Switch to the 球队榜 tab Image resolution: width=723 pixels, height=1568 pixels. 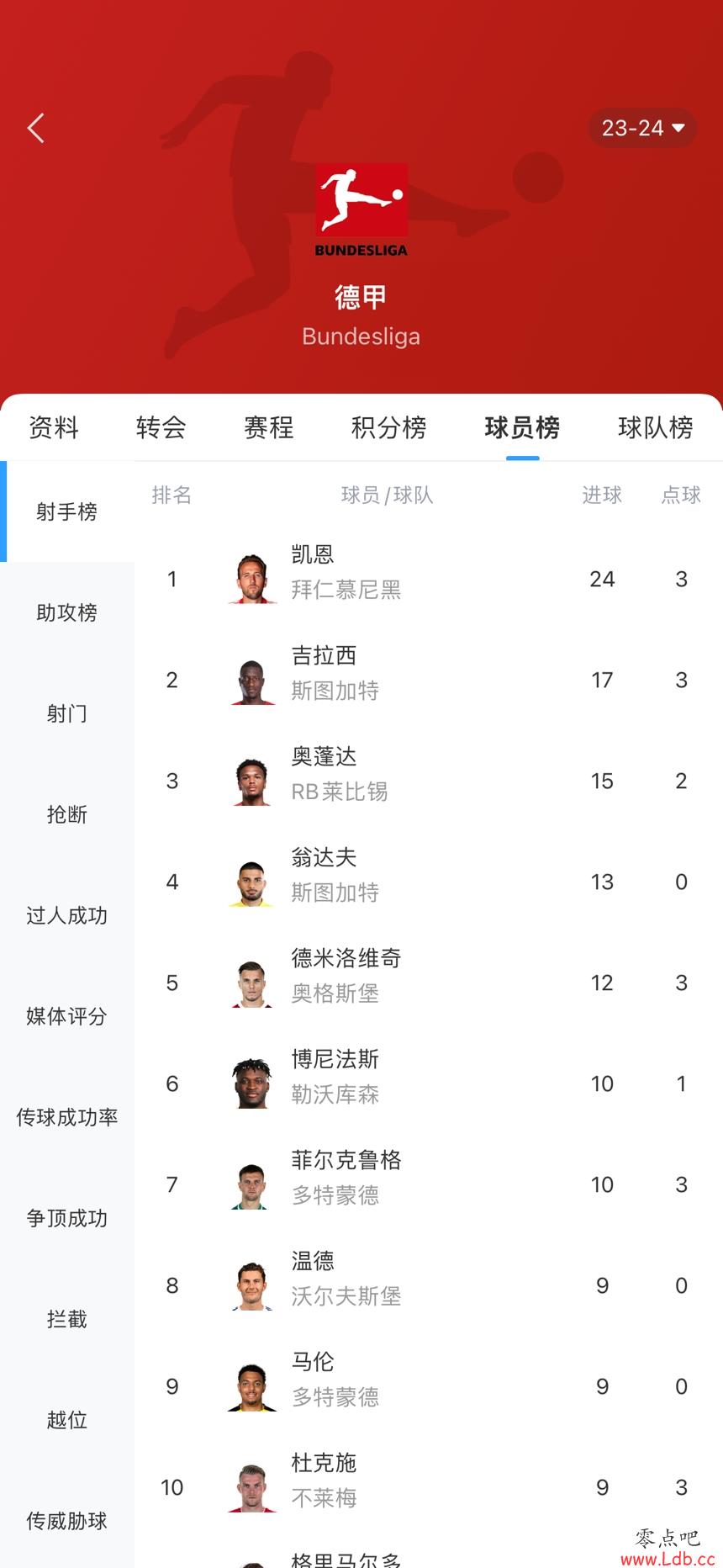[x=655, y=427]
